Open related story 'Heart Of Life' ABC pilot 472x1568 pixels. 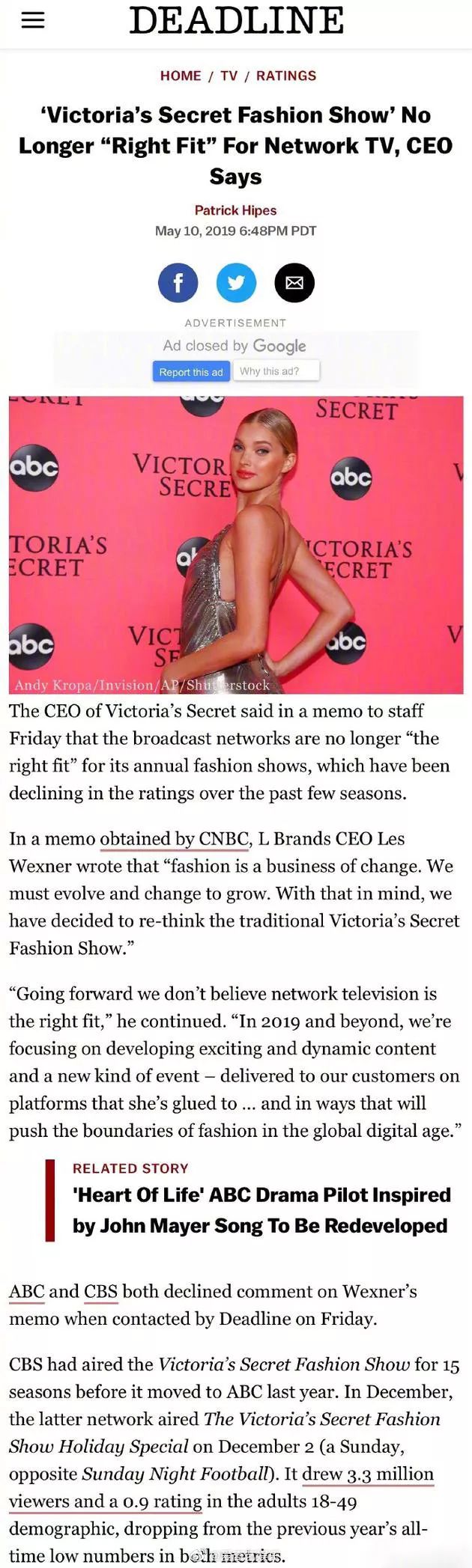[261, 1210]
